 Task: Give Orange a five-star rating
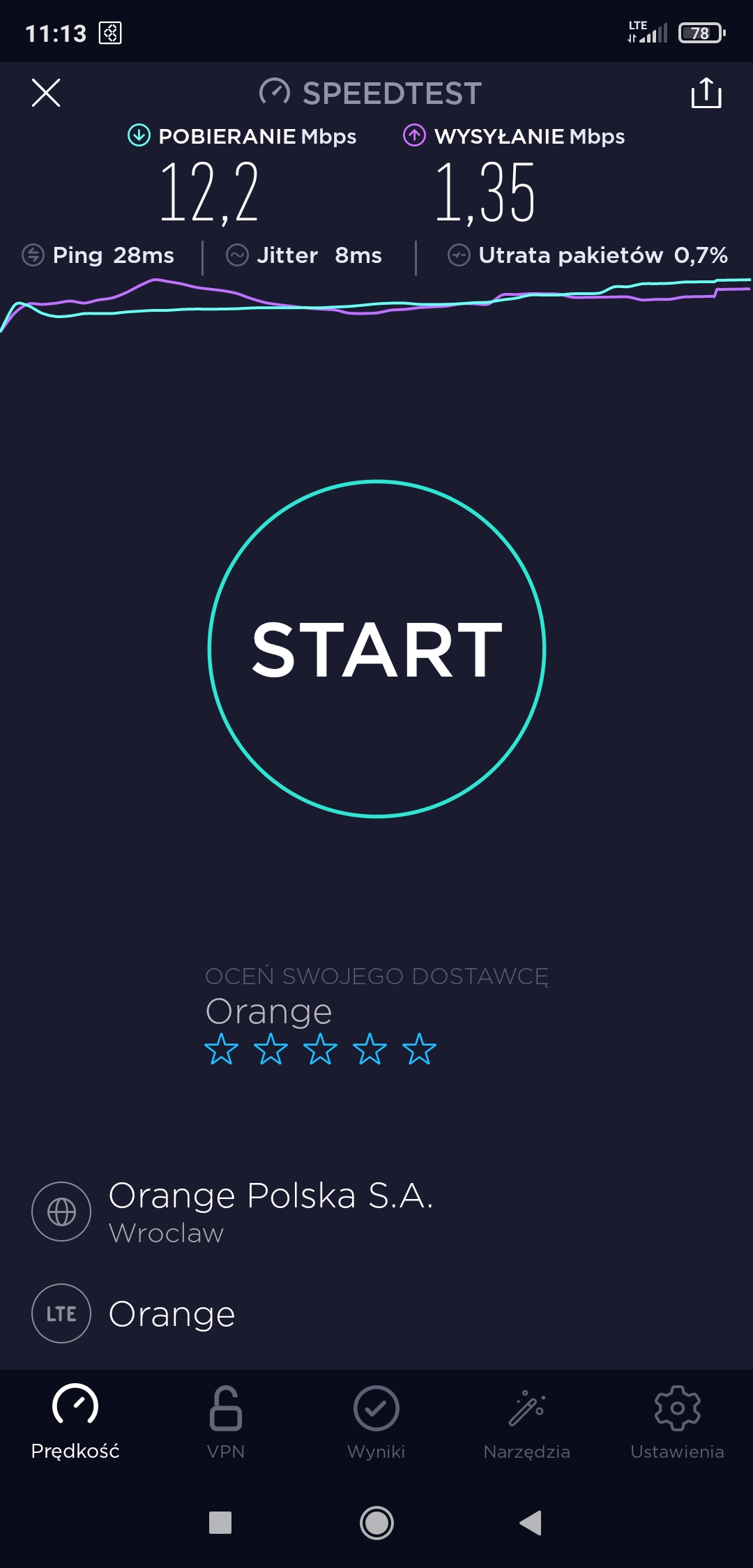coord(419,1049)
